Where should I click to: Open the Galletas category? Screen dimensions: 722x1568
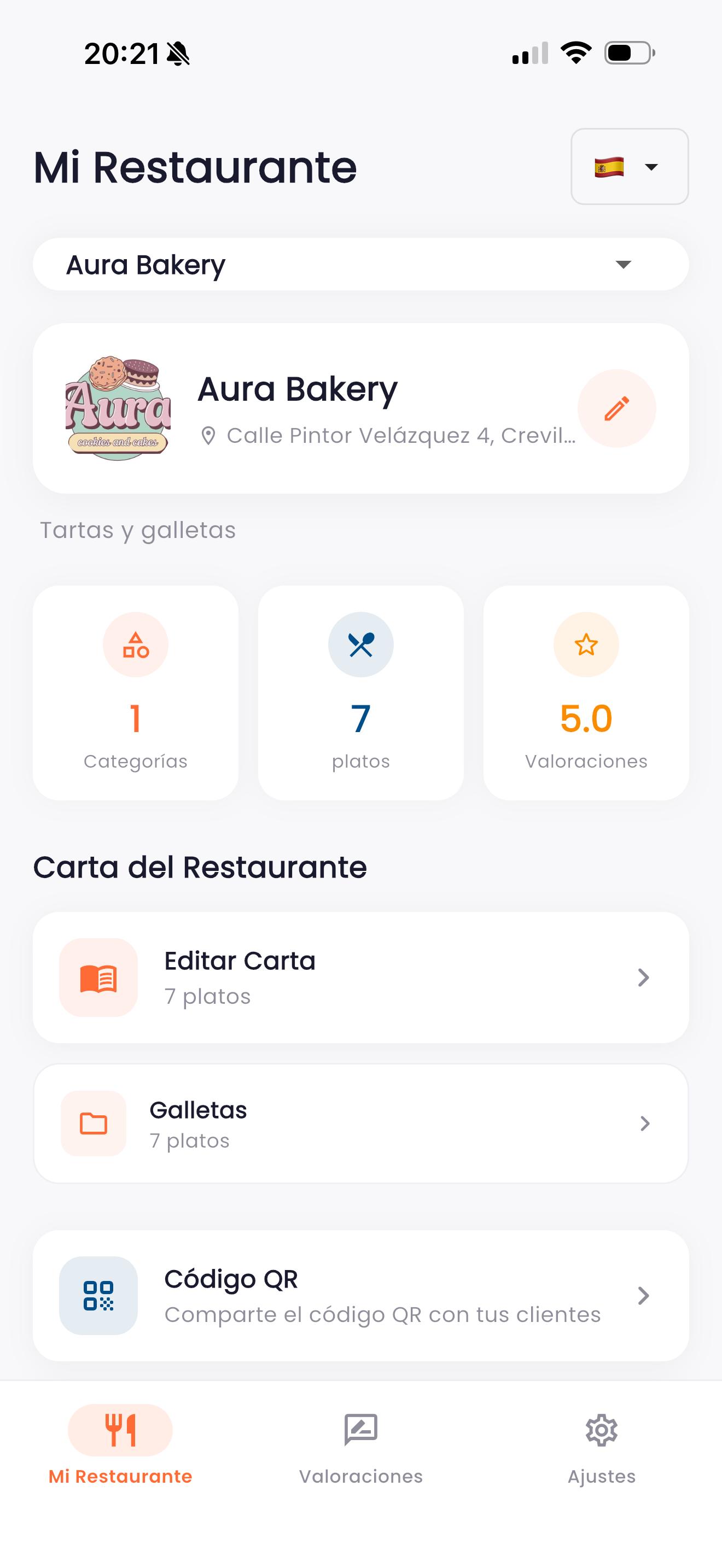(x=360, y=1123)
